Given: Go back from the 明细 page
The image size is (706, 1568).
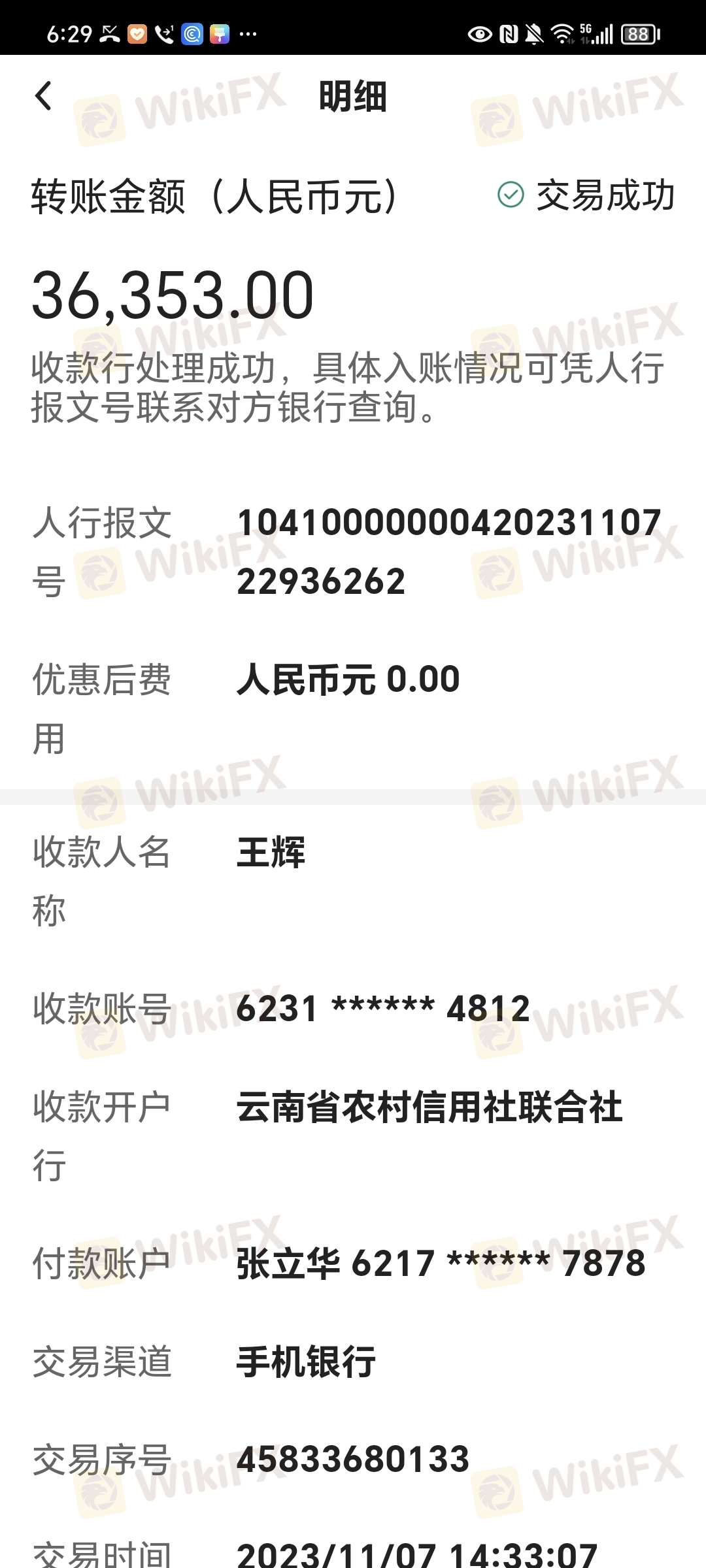Looking at the screenshot, I should click(x=43, y=97).
